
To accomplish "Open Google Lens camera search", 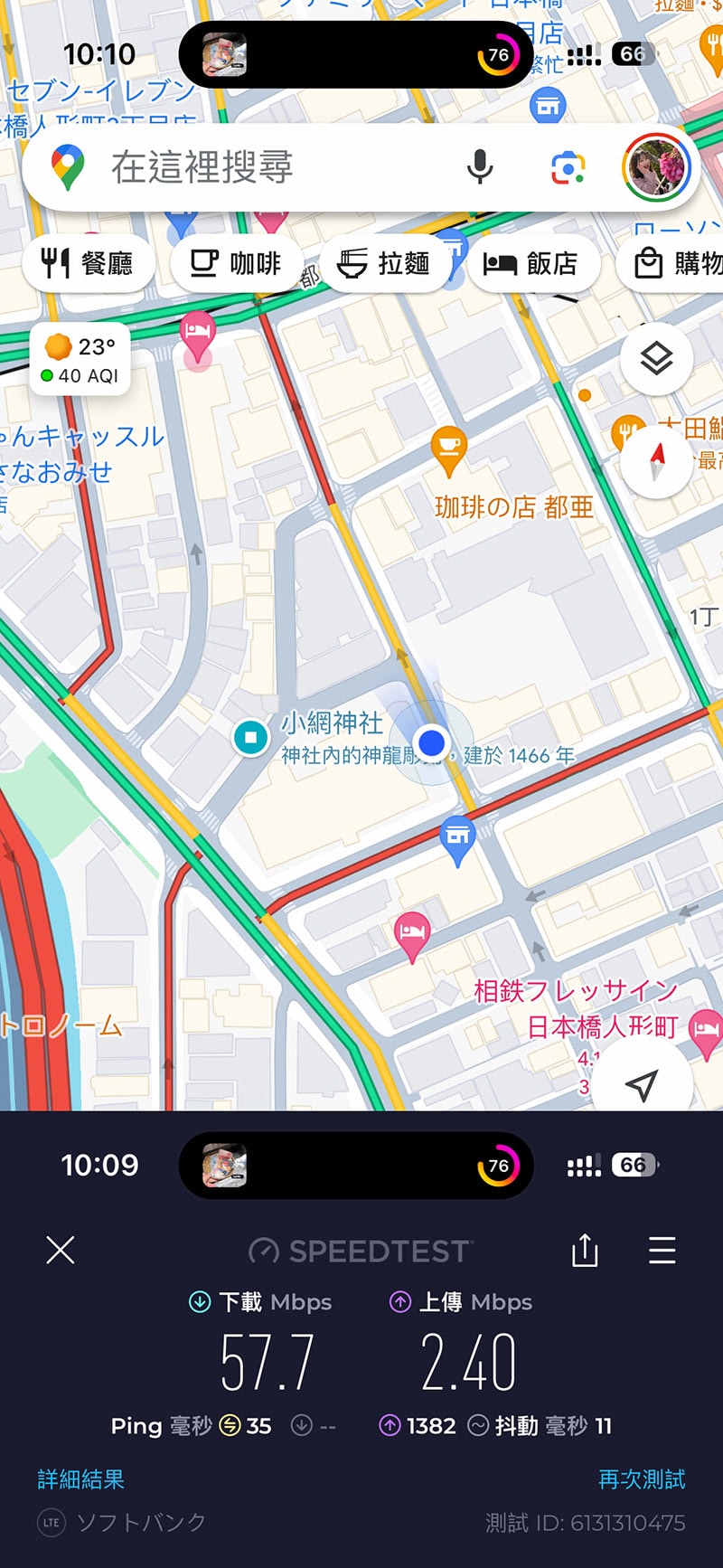I will pyautogui.click(x=568, y=167).
